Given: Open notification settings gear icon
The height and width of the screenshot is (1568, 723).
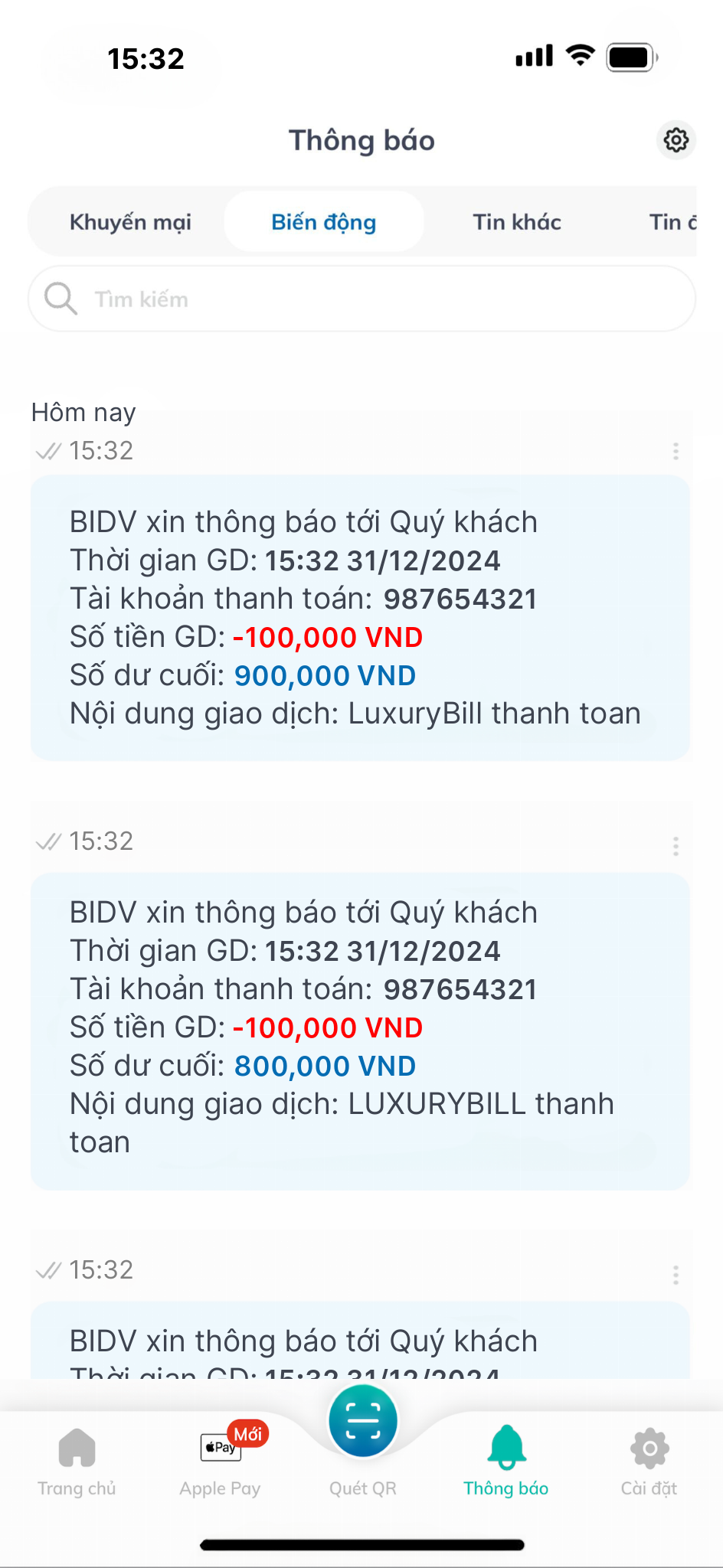Looking at the screenshot, I should pyautogui.click(x=676, y=140).
